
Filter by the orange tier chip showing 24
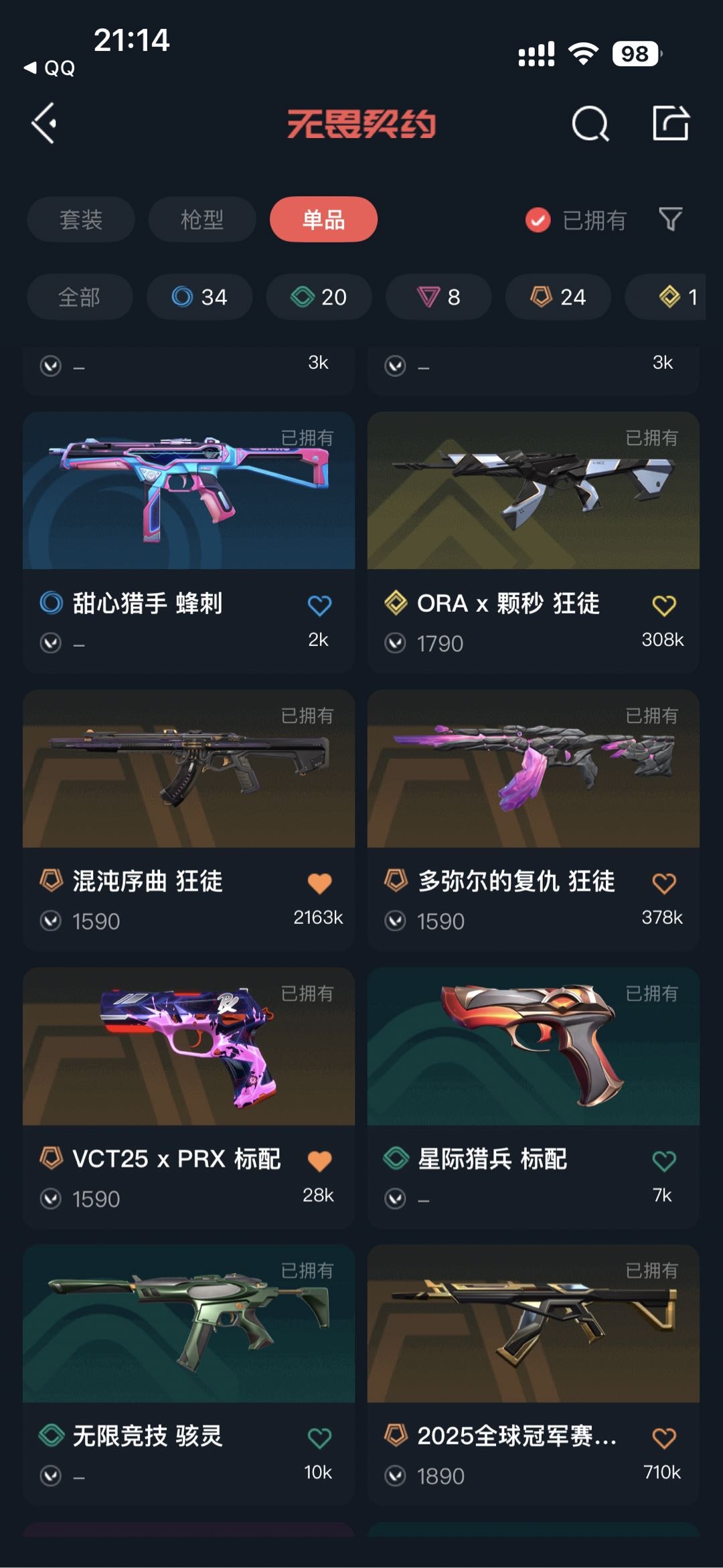558,297
